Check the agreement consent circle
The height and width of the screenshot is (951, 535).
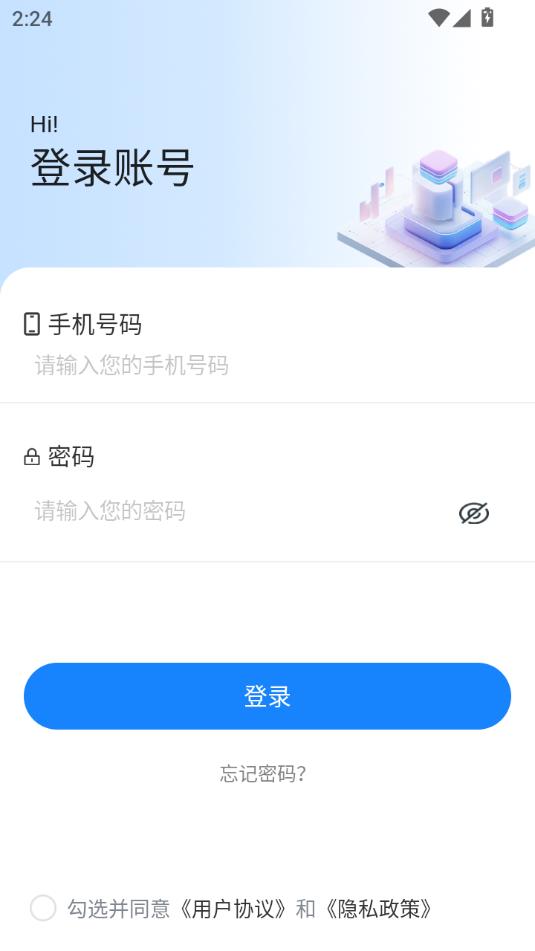(x=43, y=908)
